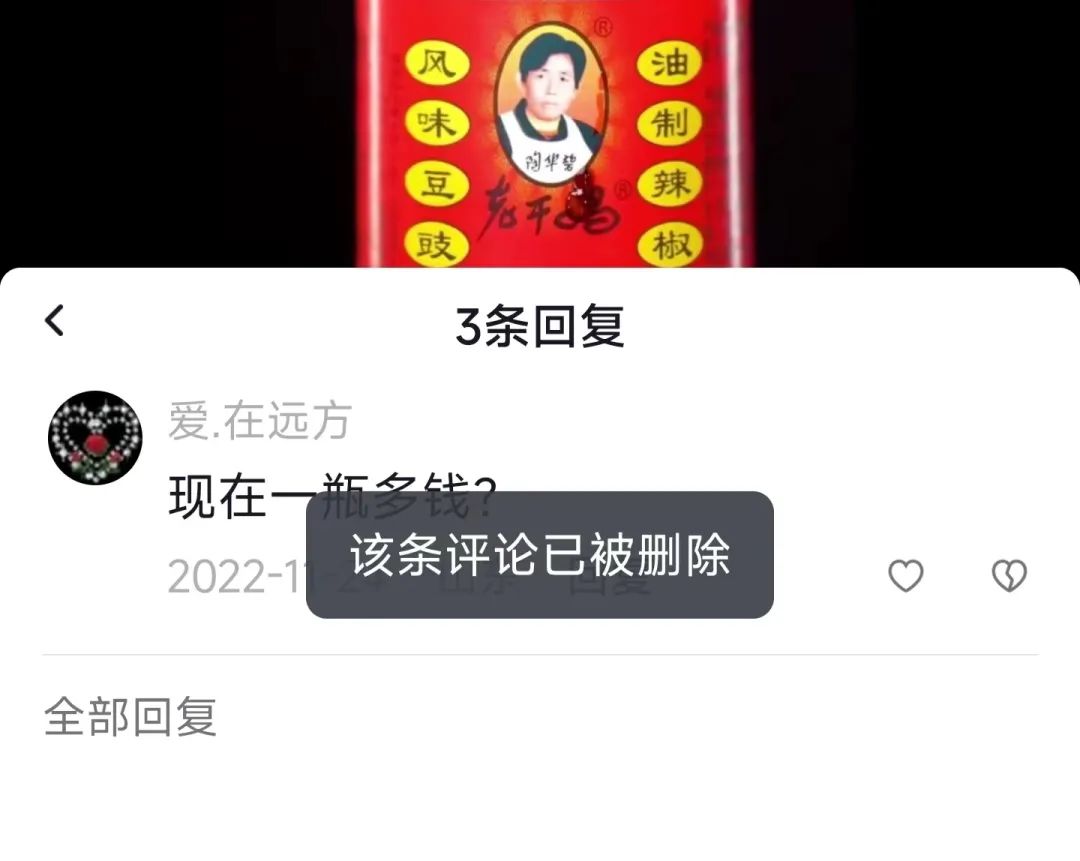Image resolution: width=1080 pixels, height=861 pixels.
Task: Go back from the 3条回复 panel
Action: tap(55, 321)
